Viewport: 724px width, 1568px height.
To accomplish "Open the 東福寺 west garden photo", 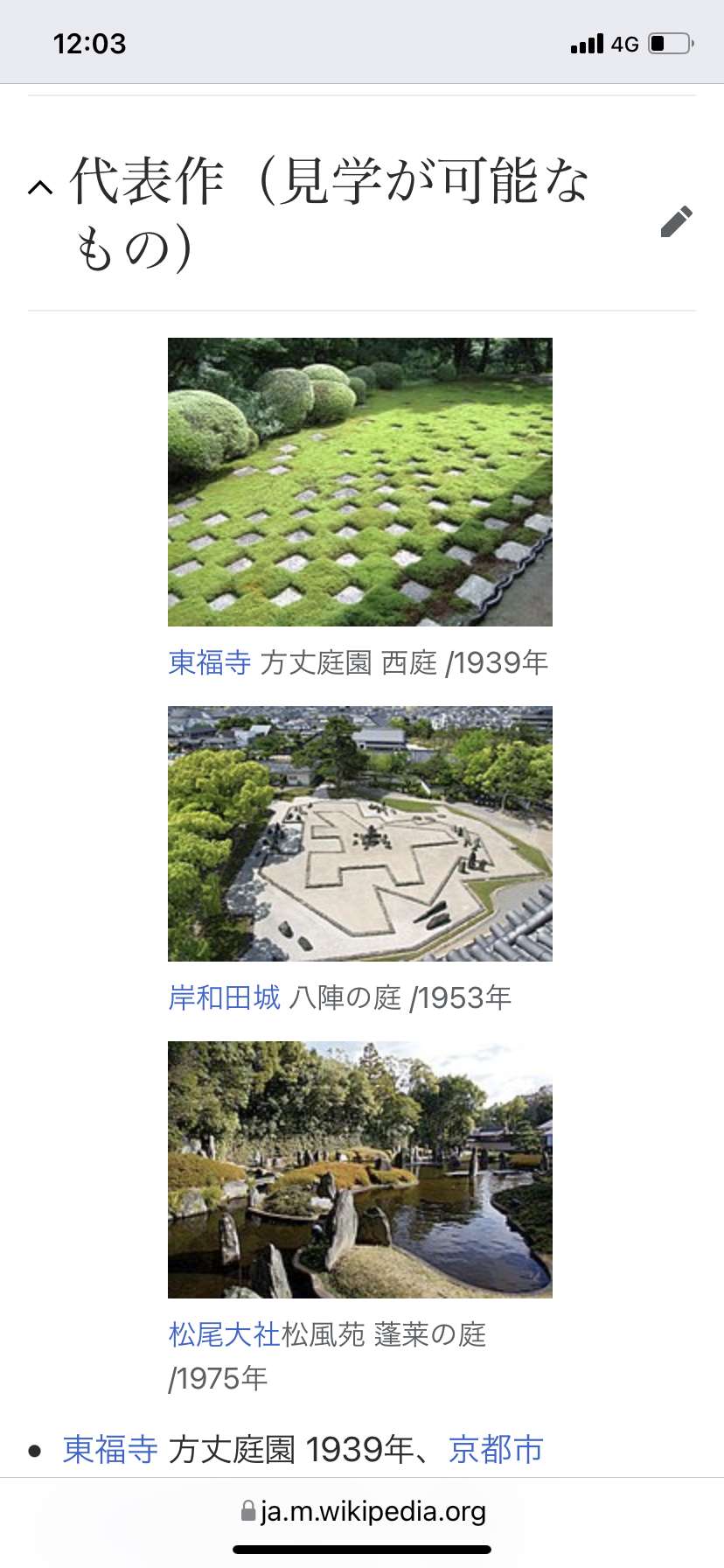I will [360, 482].
